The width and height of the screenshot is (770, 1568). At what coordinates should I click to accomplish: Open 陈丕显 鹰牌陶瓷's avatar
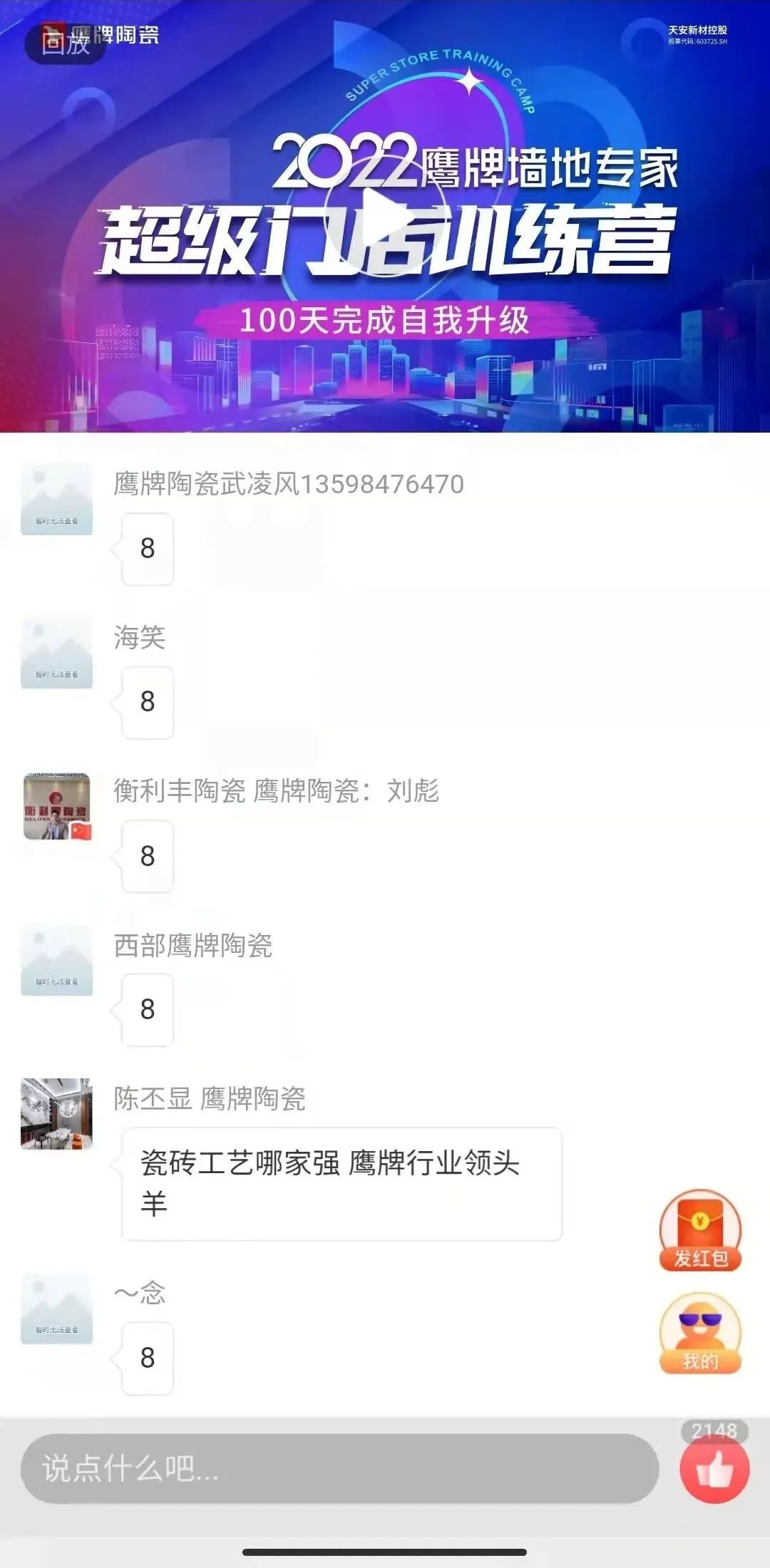[57, 1113]
